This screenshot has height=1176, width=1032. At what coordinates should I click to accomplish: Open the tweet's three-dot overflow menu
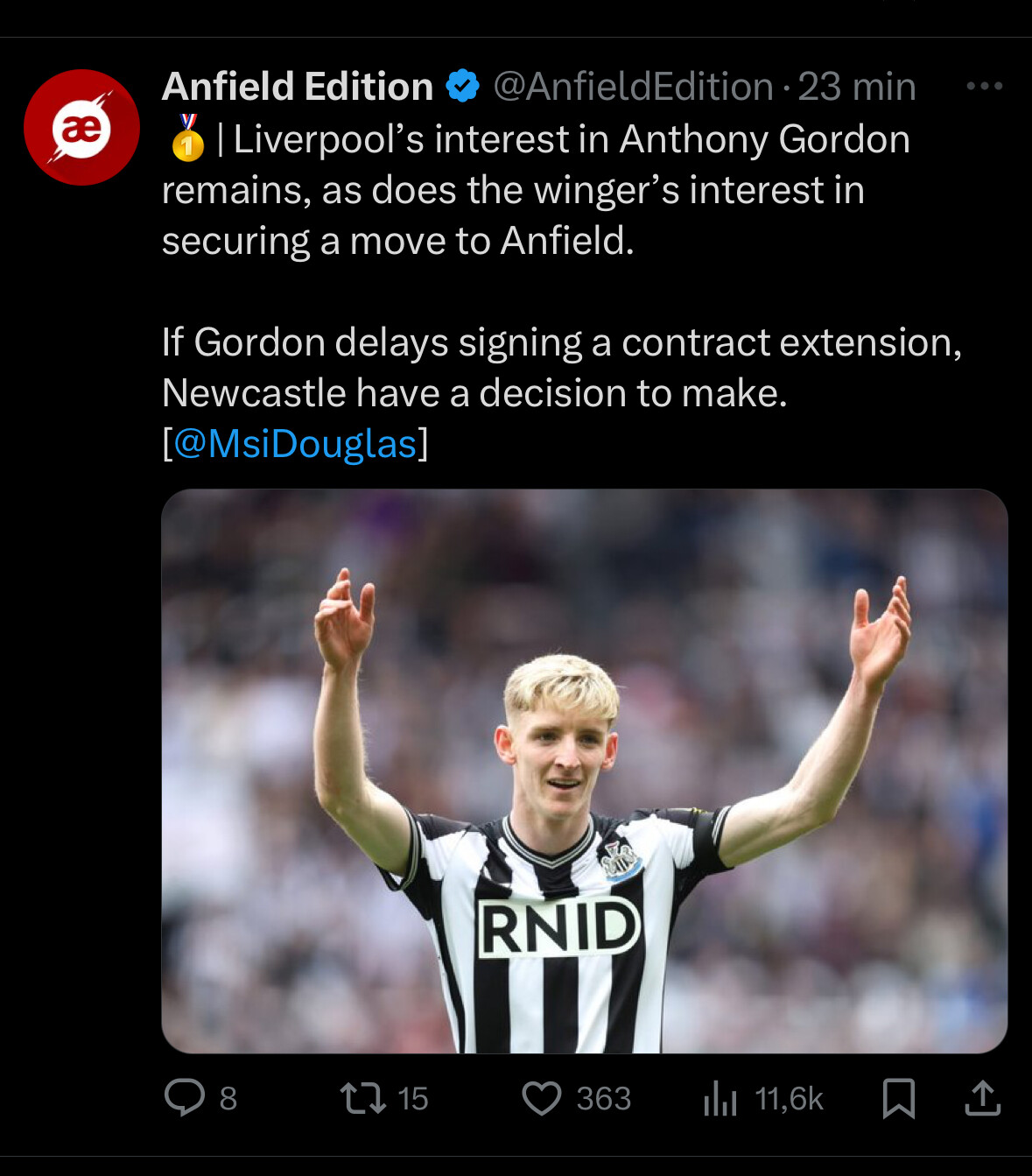click(x=984, y=87)
